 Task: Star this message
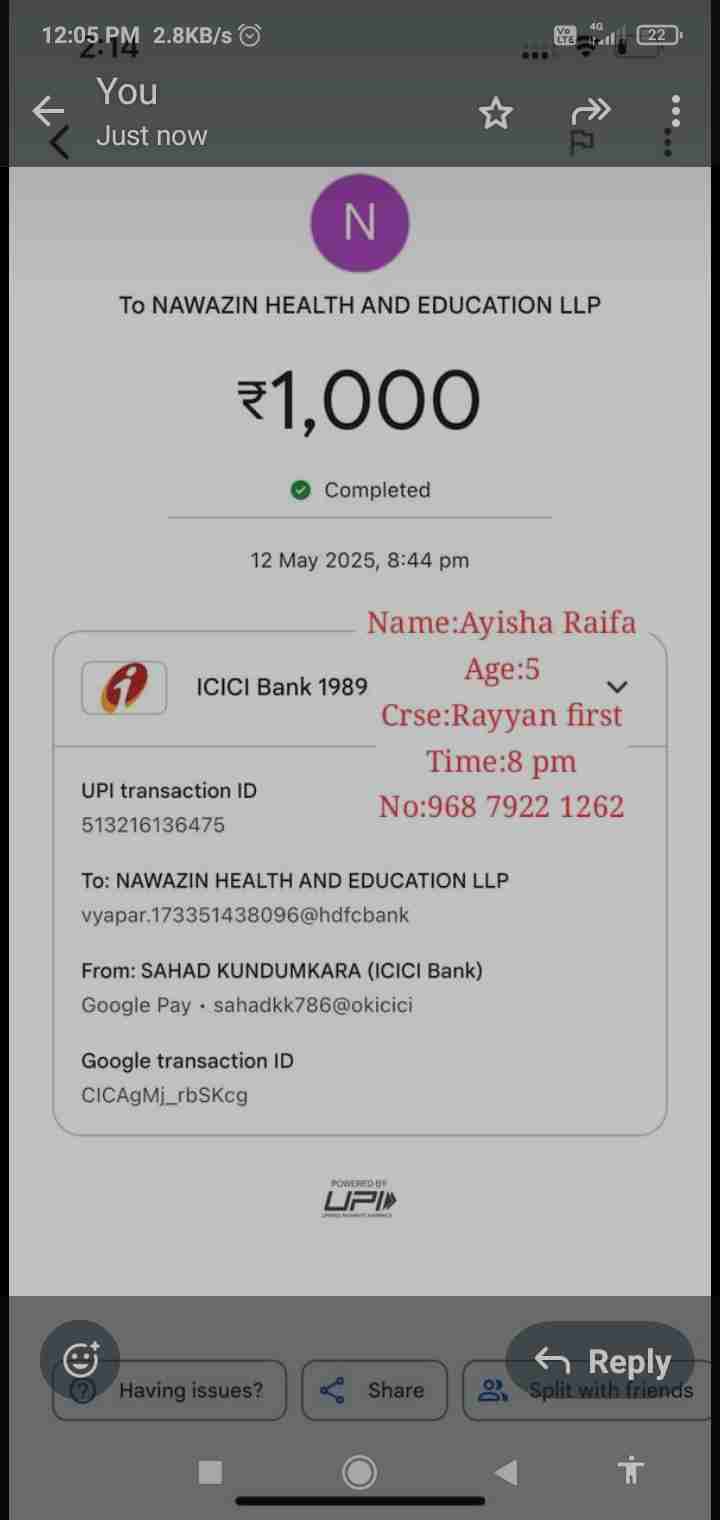click(x=495, y=113)
